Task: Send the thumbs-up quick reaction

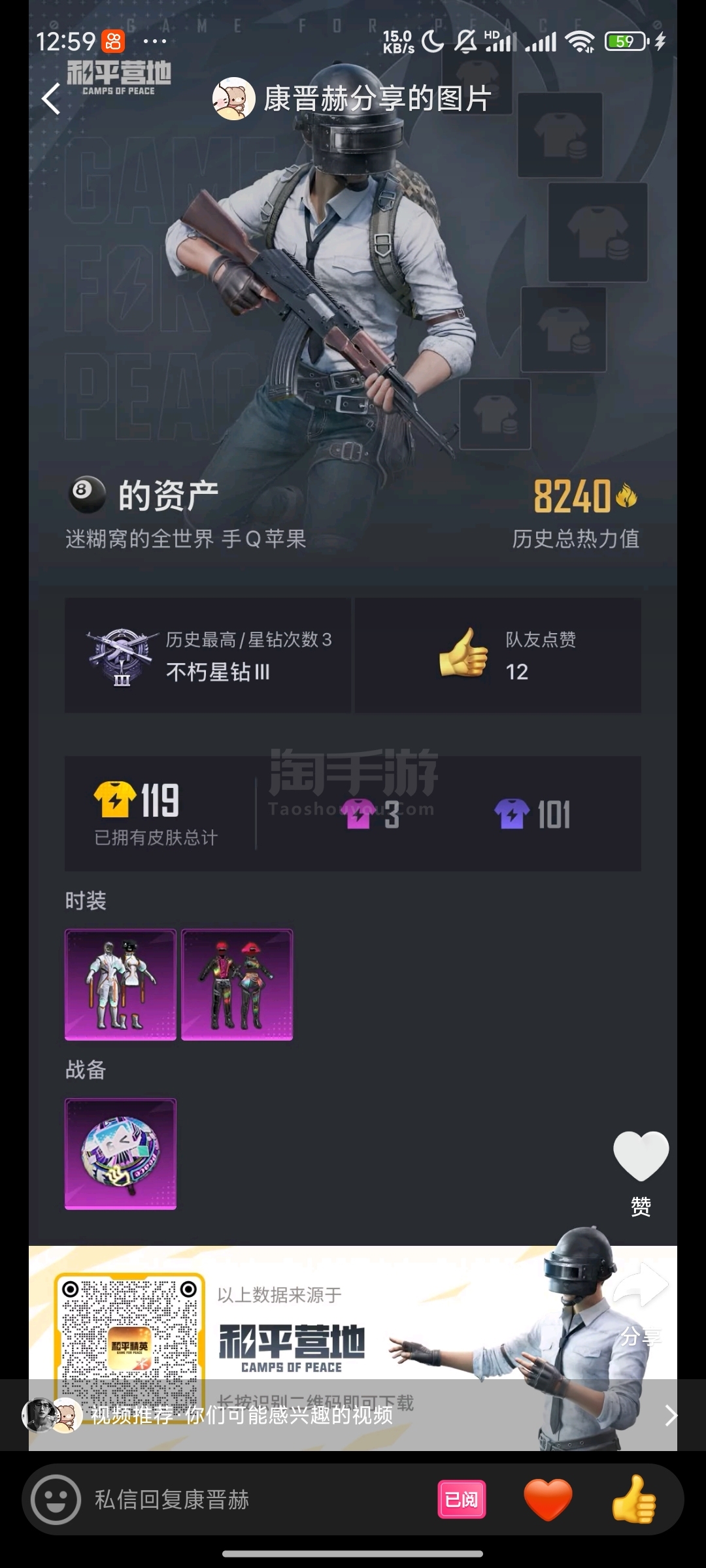Action: tap(633, 1499)
